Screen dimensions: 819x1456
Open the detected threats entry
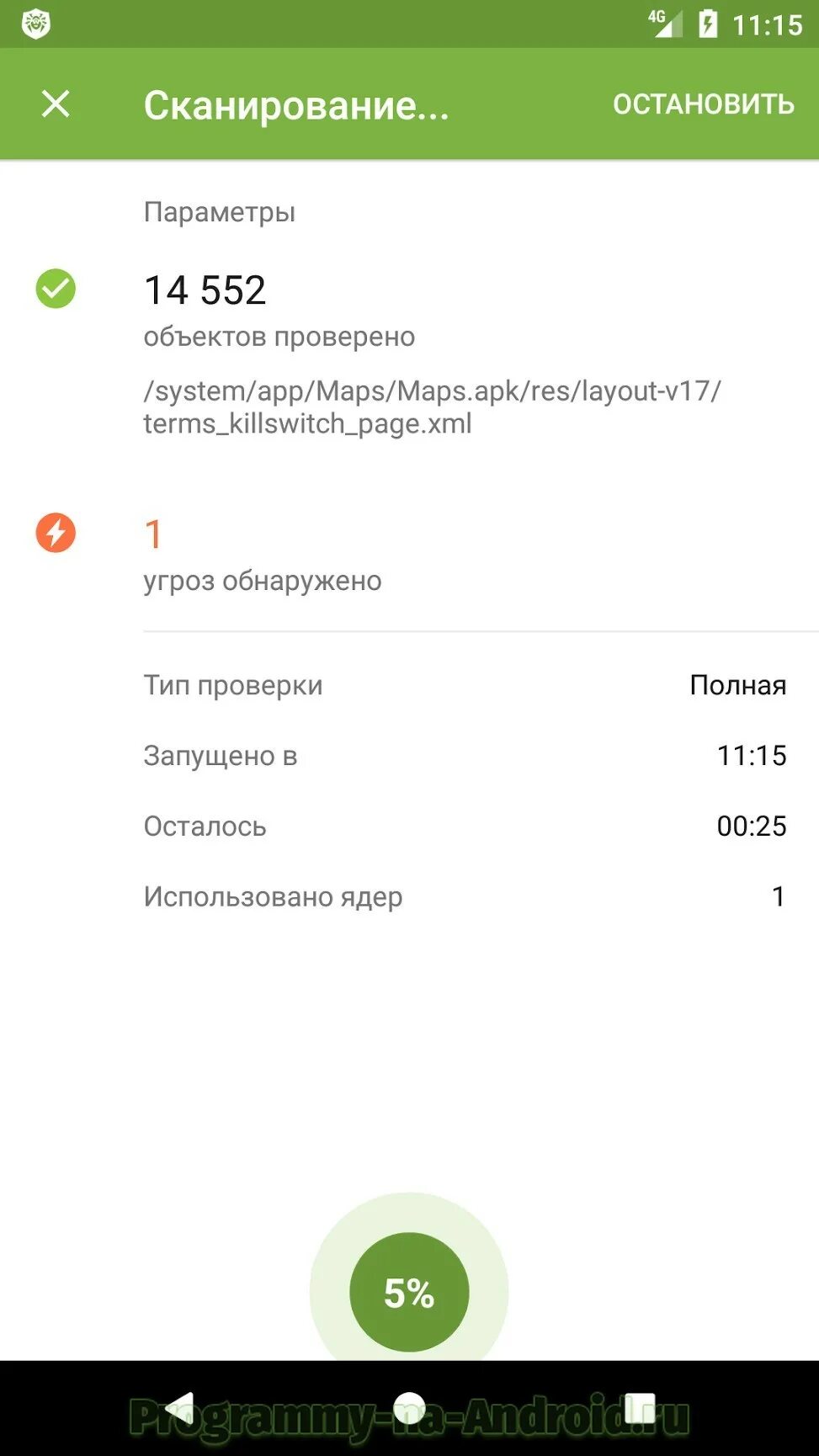409,555
